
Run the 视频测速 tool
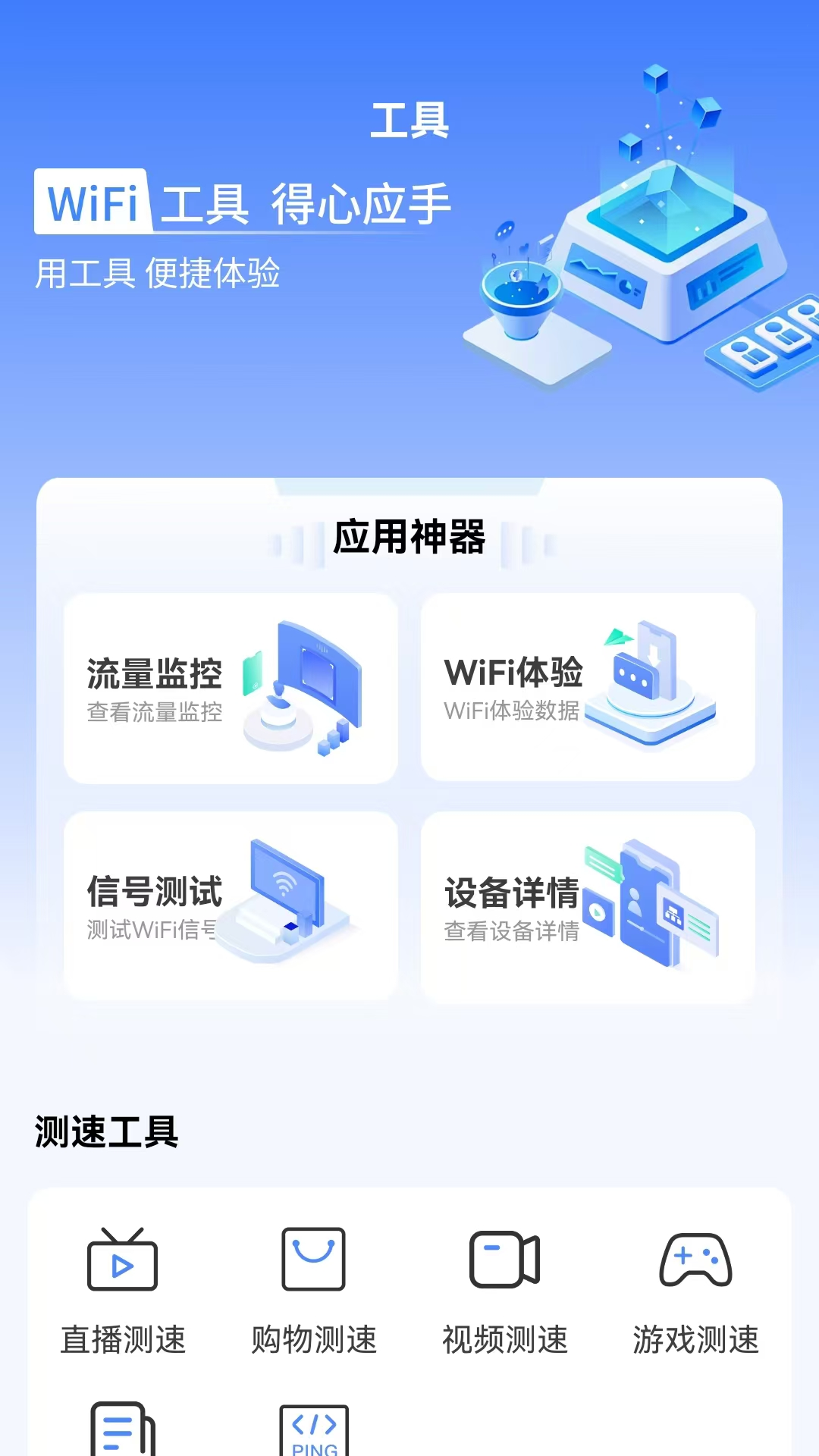[x=505, y=1289]
